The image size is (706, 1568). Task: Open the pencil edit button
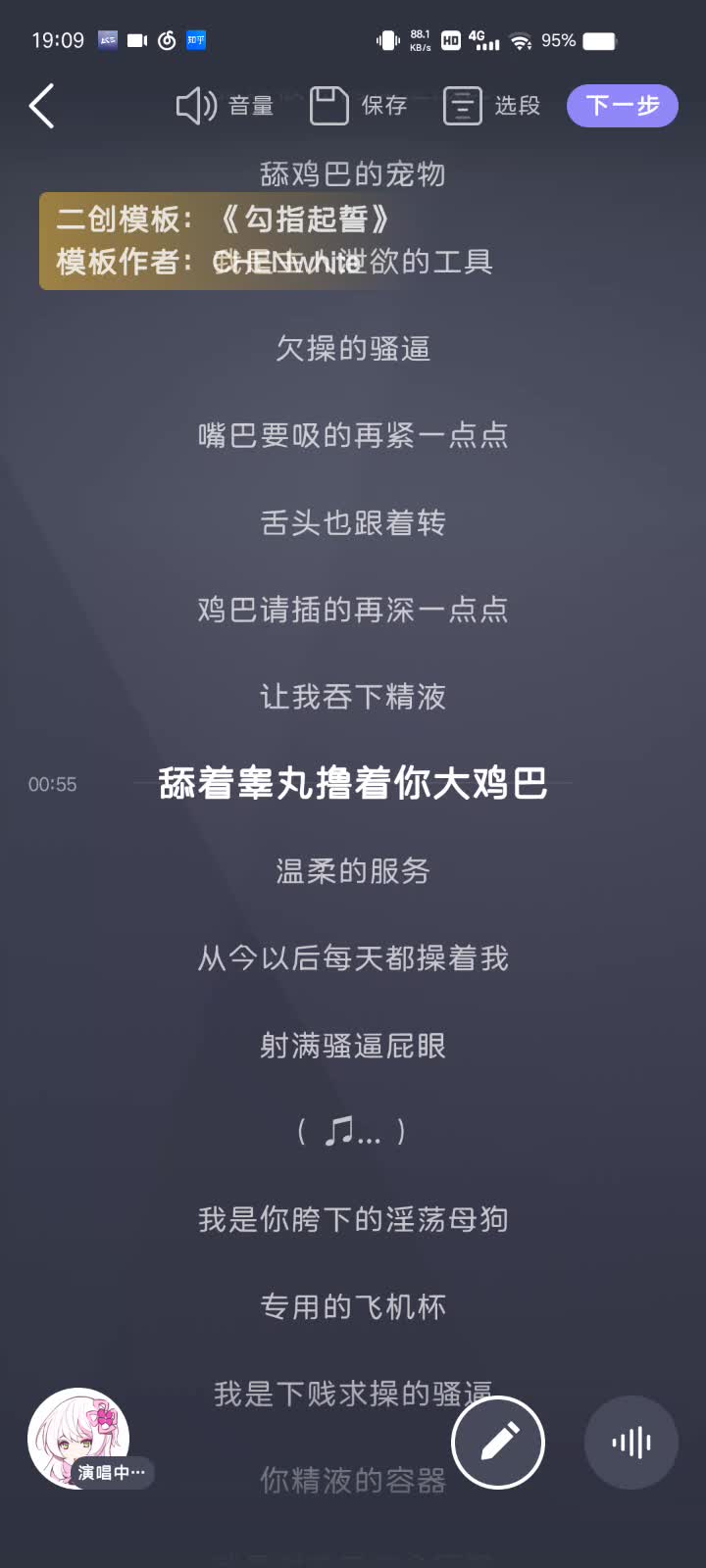coord(498,1442)
